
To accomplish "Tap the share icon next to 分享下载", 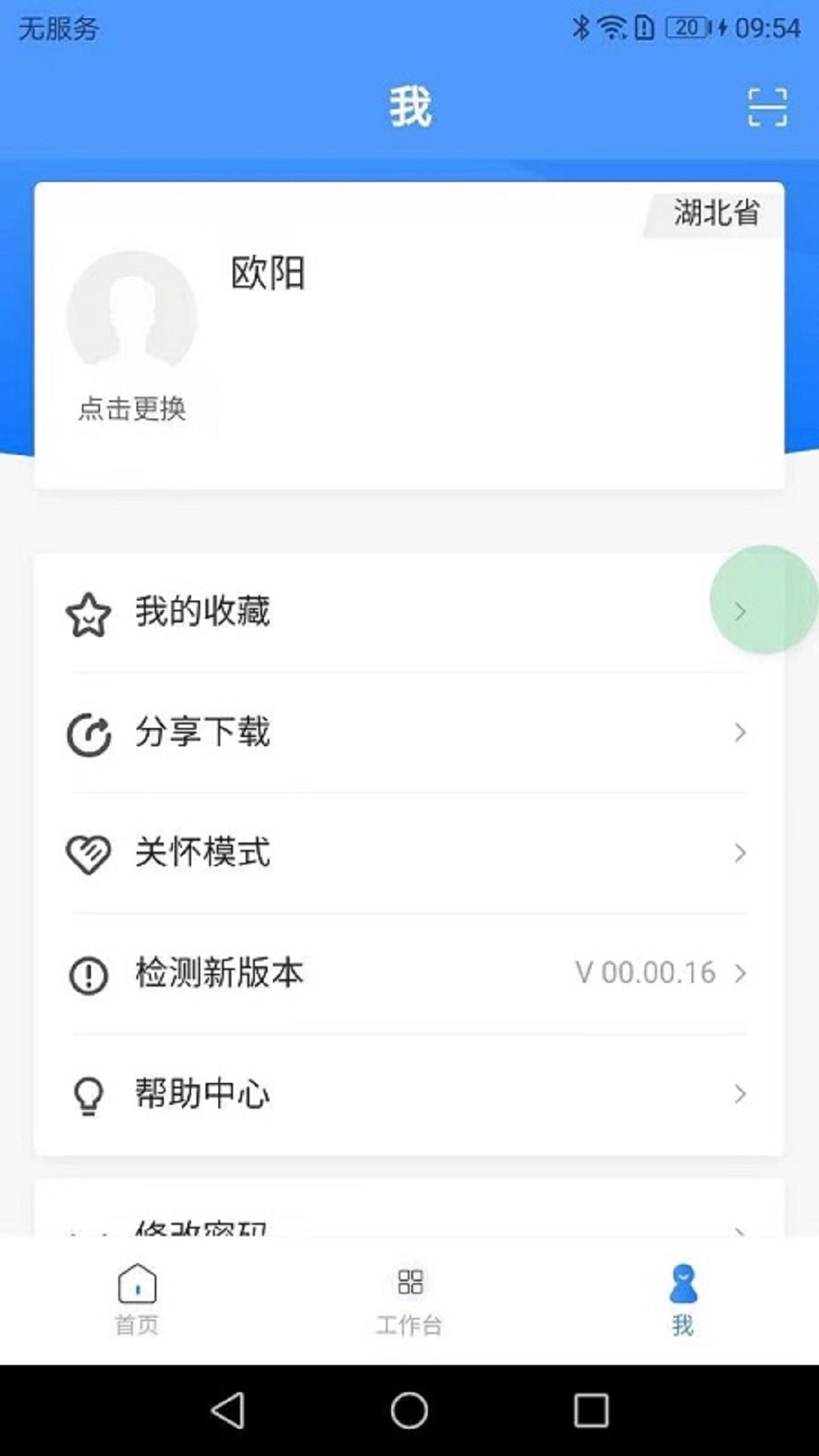I will pos(89,732).
